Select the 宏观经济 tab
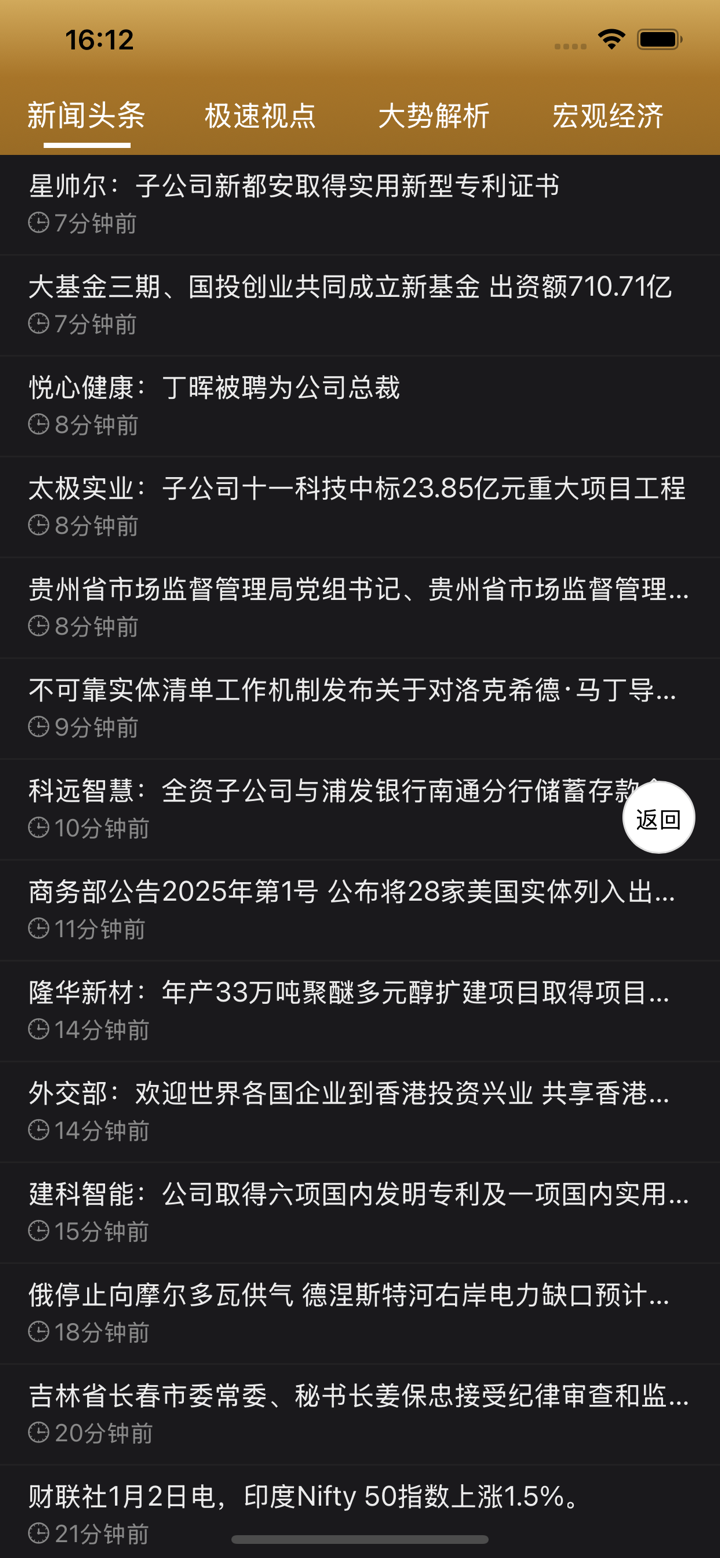This screenshot has height=1558, width=720. click(606, 116)
